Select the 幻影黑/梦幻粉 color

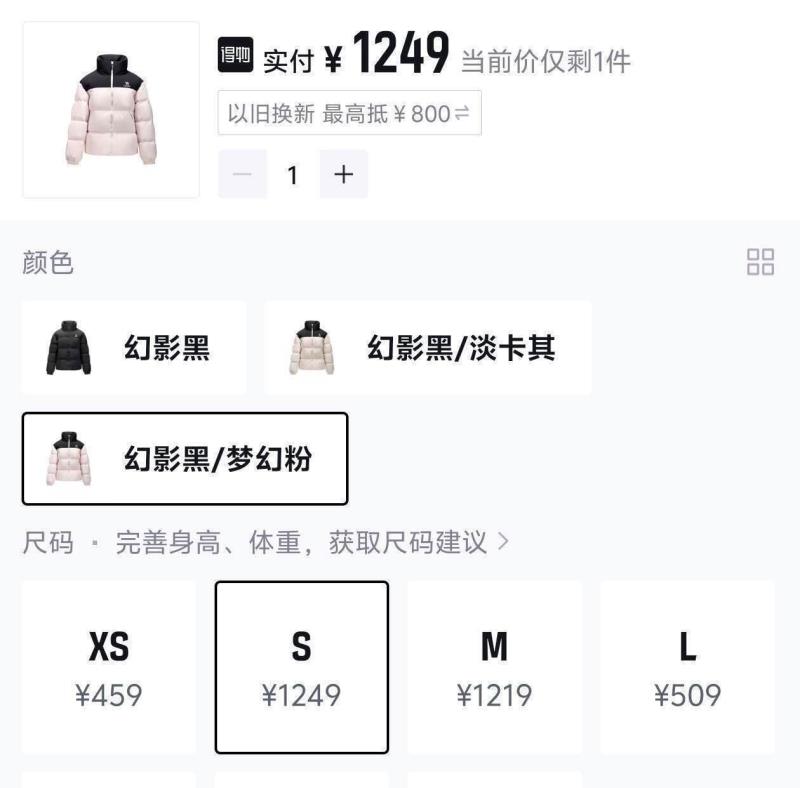[184, 459]
